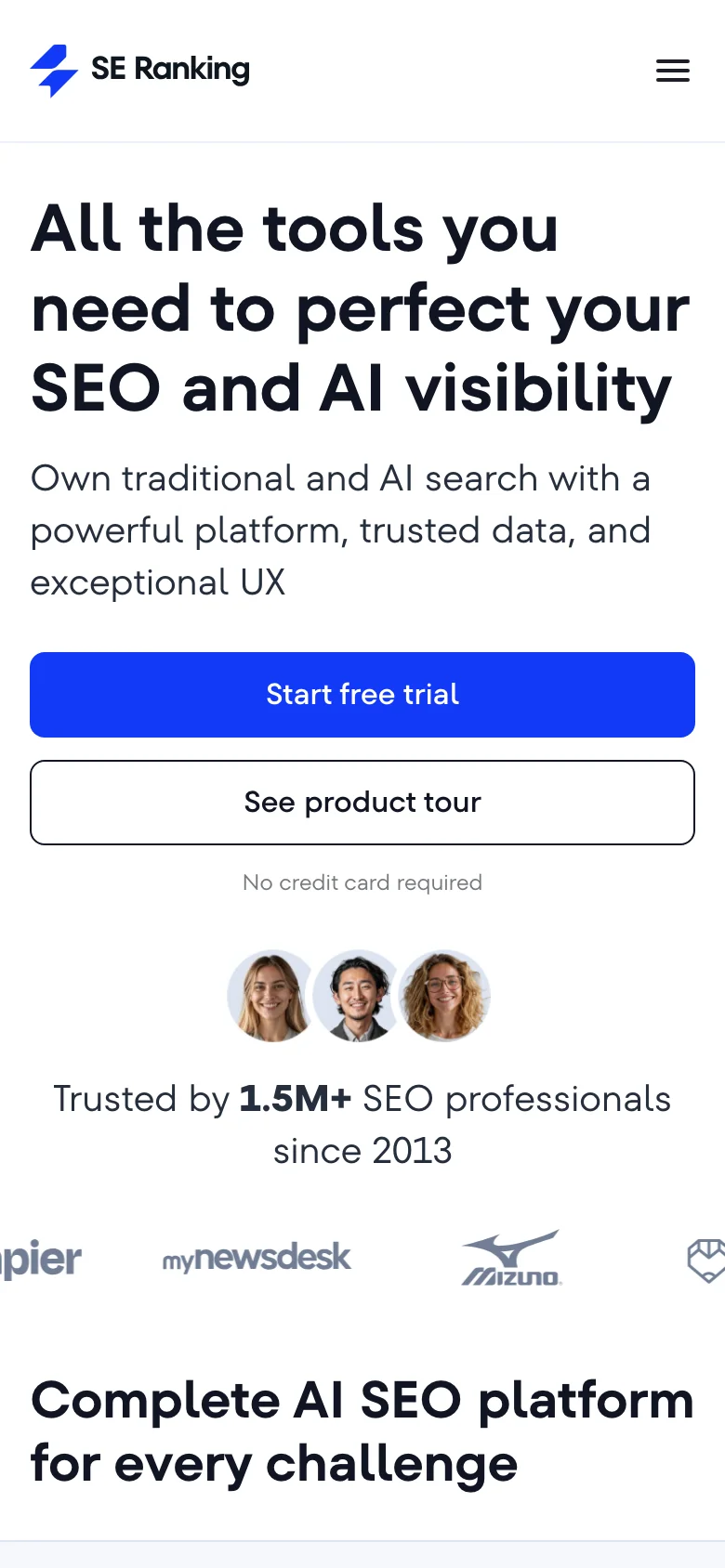Open the hamburger navigation menu
725x1568 pixels.
(672, 71)
